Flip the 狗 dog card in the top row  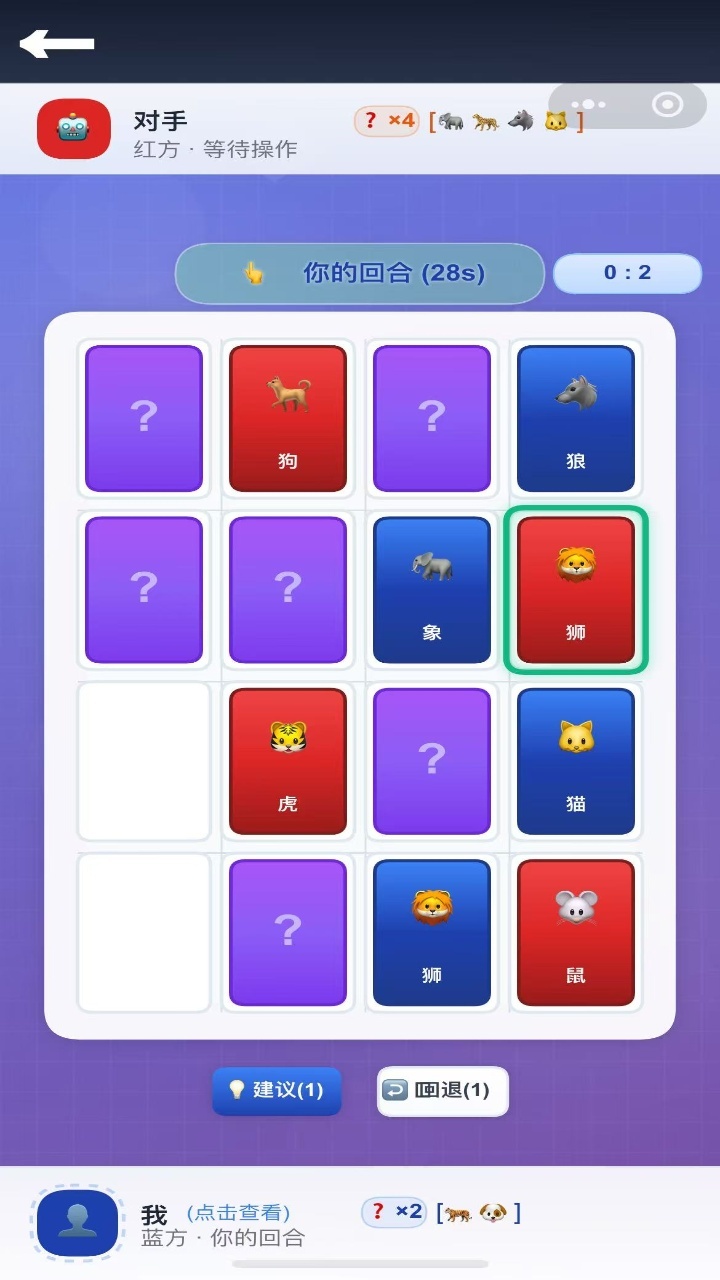pos(287,419)
